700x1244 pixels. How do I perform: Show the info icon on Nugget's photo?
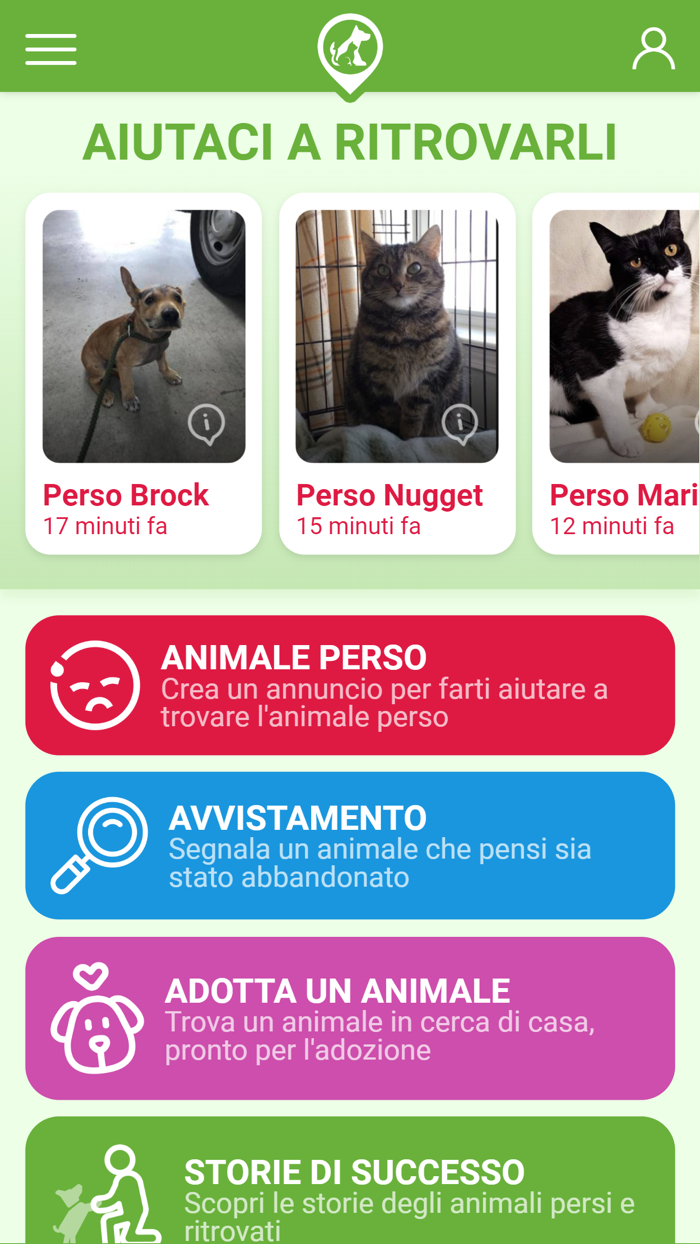(x=460, y=425)
